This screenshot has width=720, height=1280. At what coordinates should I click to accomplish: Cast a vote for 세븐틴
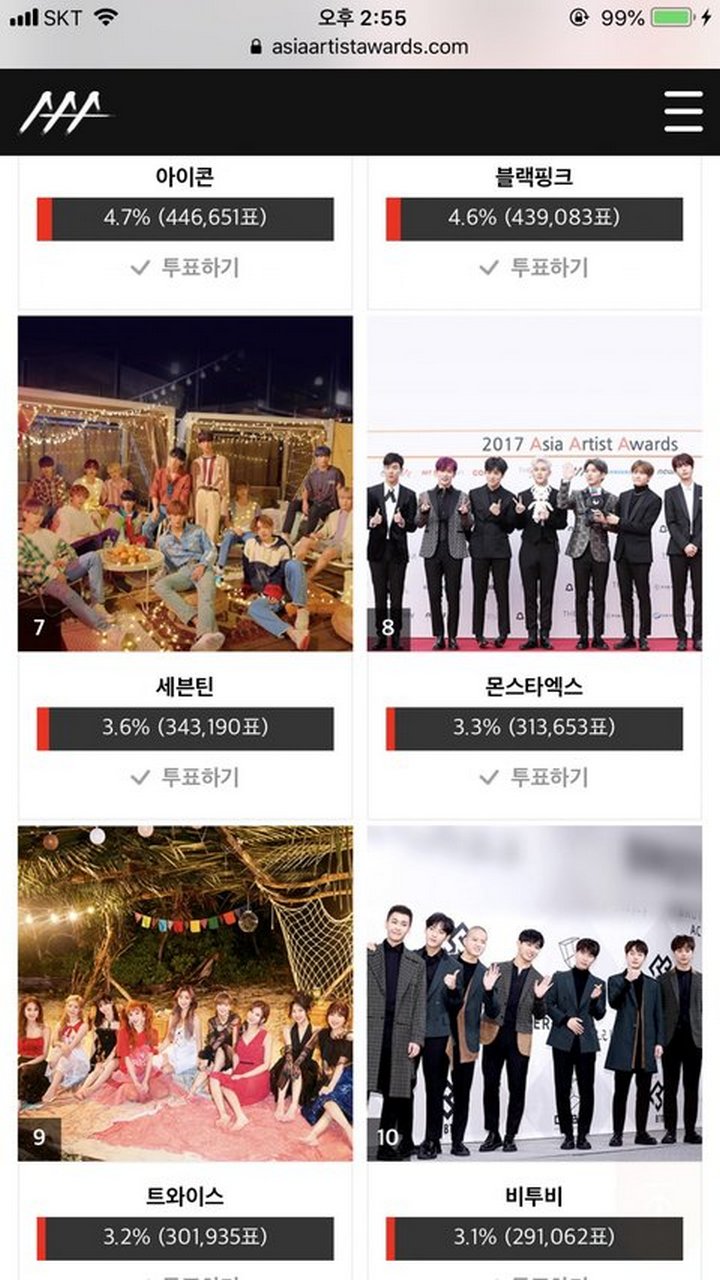[186, 777]
